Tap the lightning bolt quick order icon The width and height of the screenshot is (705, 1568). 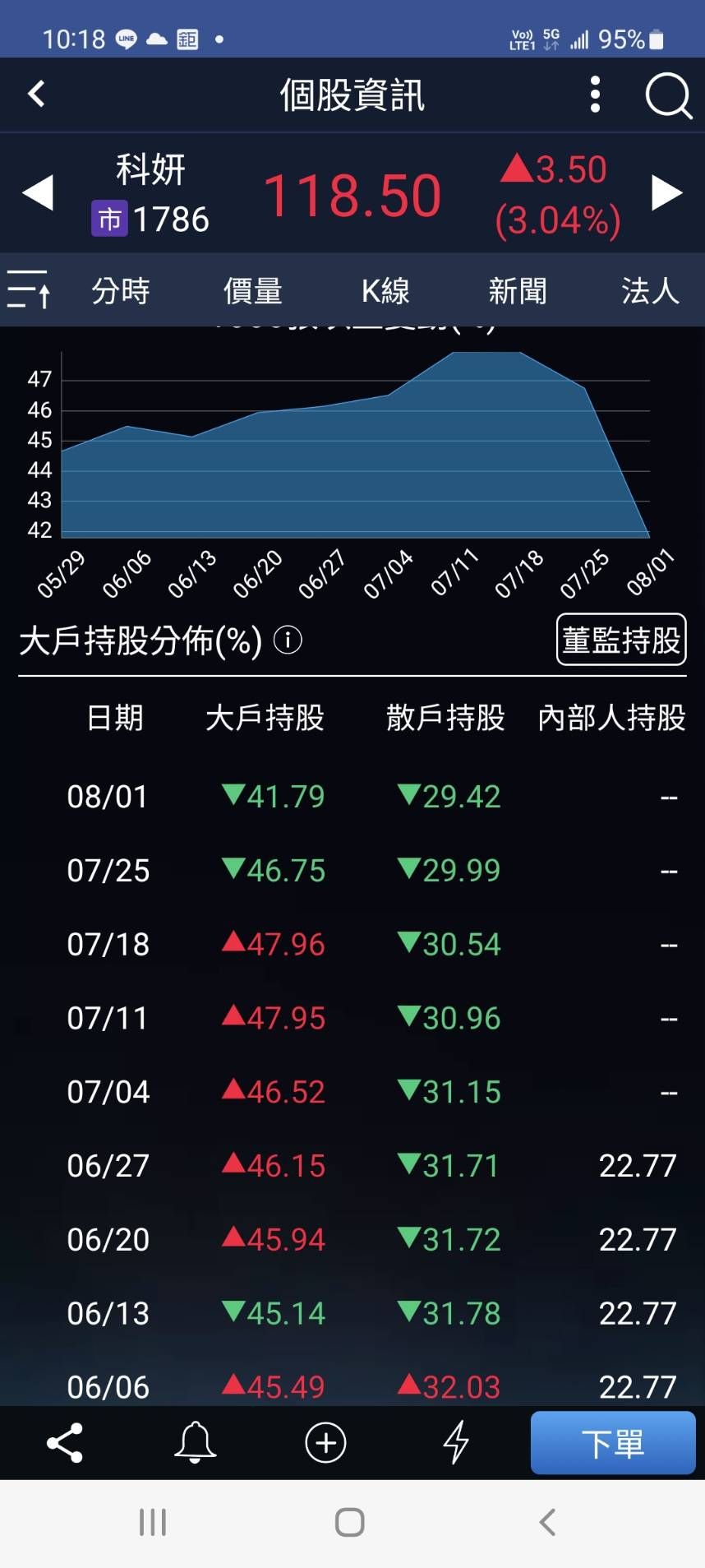[x=456, y=1442]
